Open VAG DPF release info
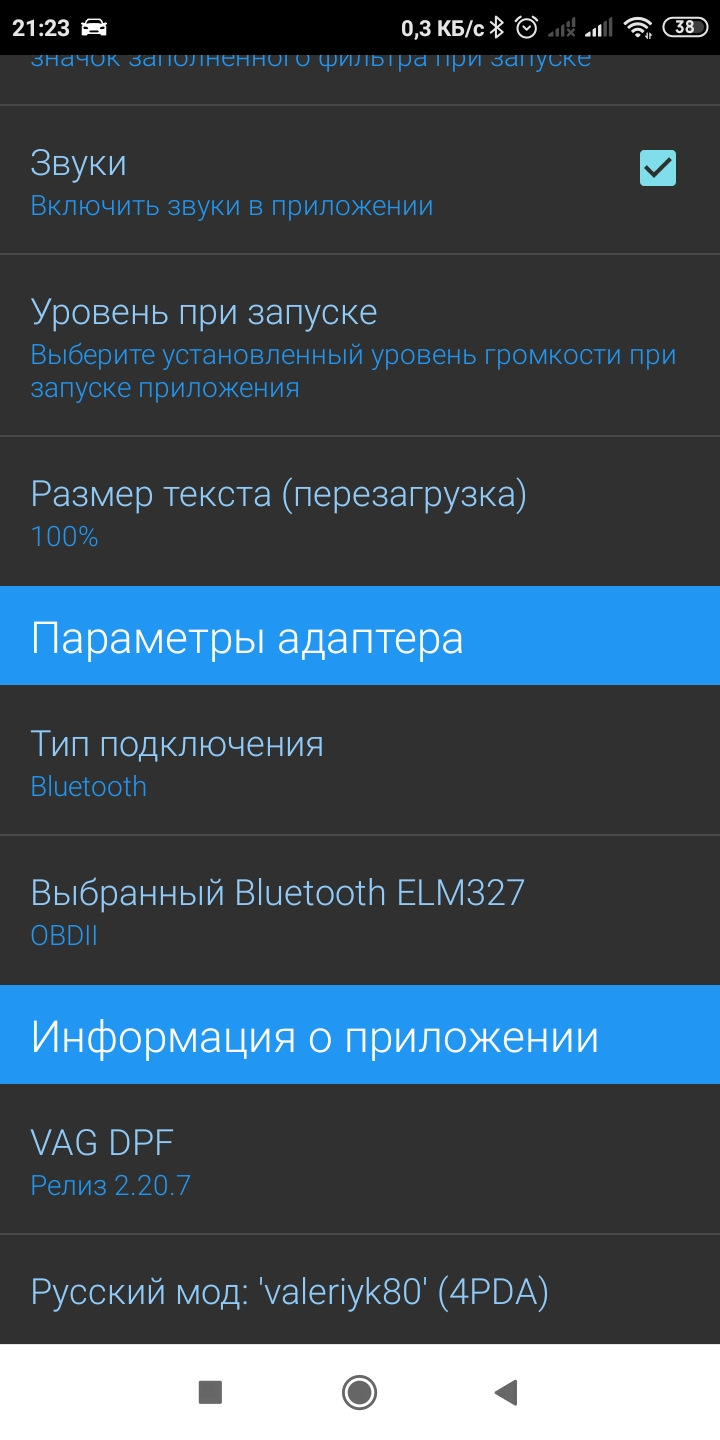Image resolution: width=720 pixels, height=1440 pixels. pos(360,1159)
